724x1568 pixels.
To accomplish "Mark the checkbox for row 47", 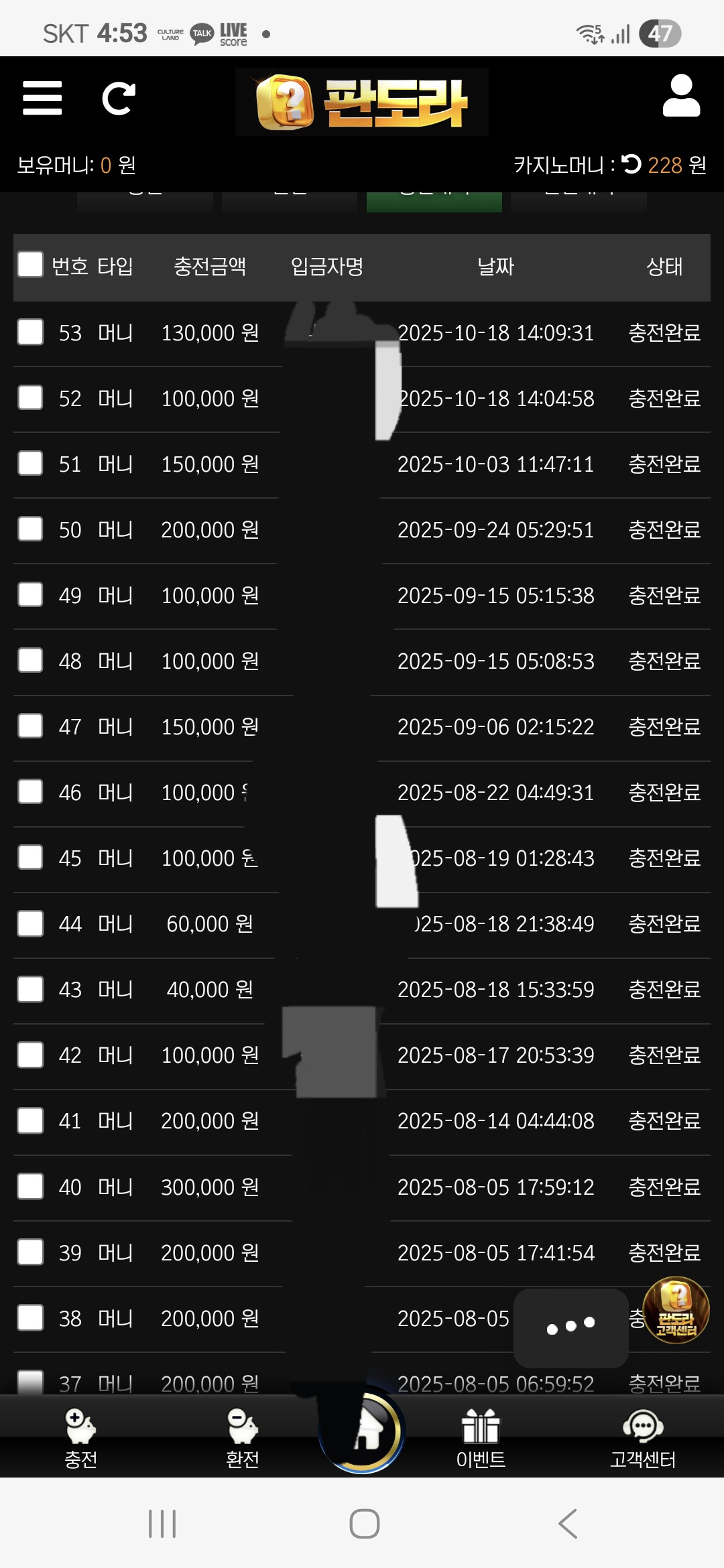I will click(x=30, y=726).
